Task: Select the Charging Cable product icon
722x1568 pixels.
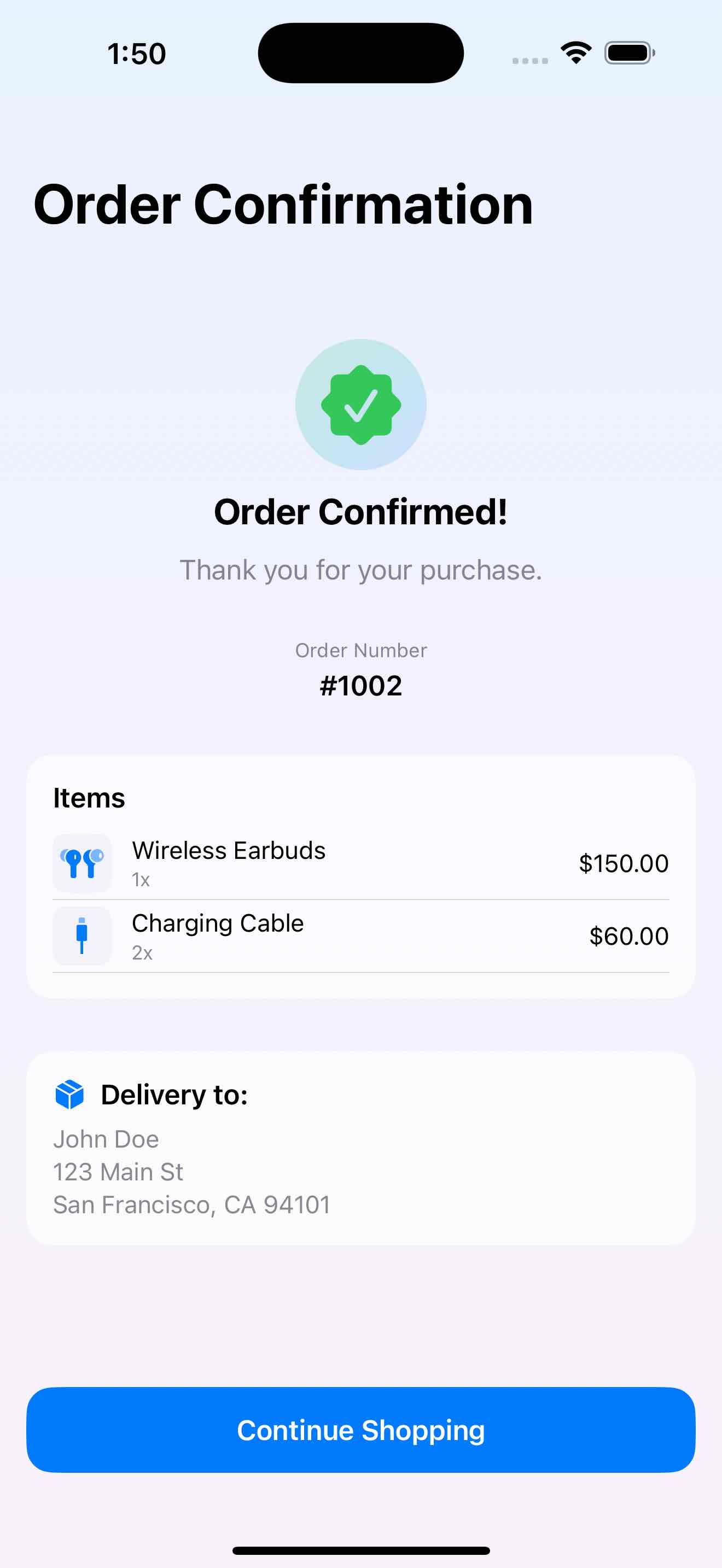Action: coord(82,936)
